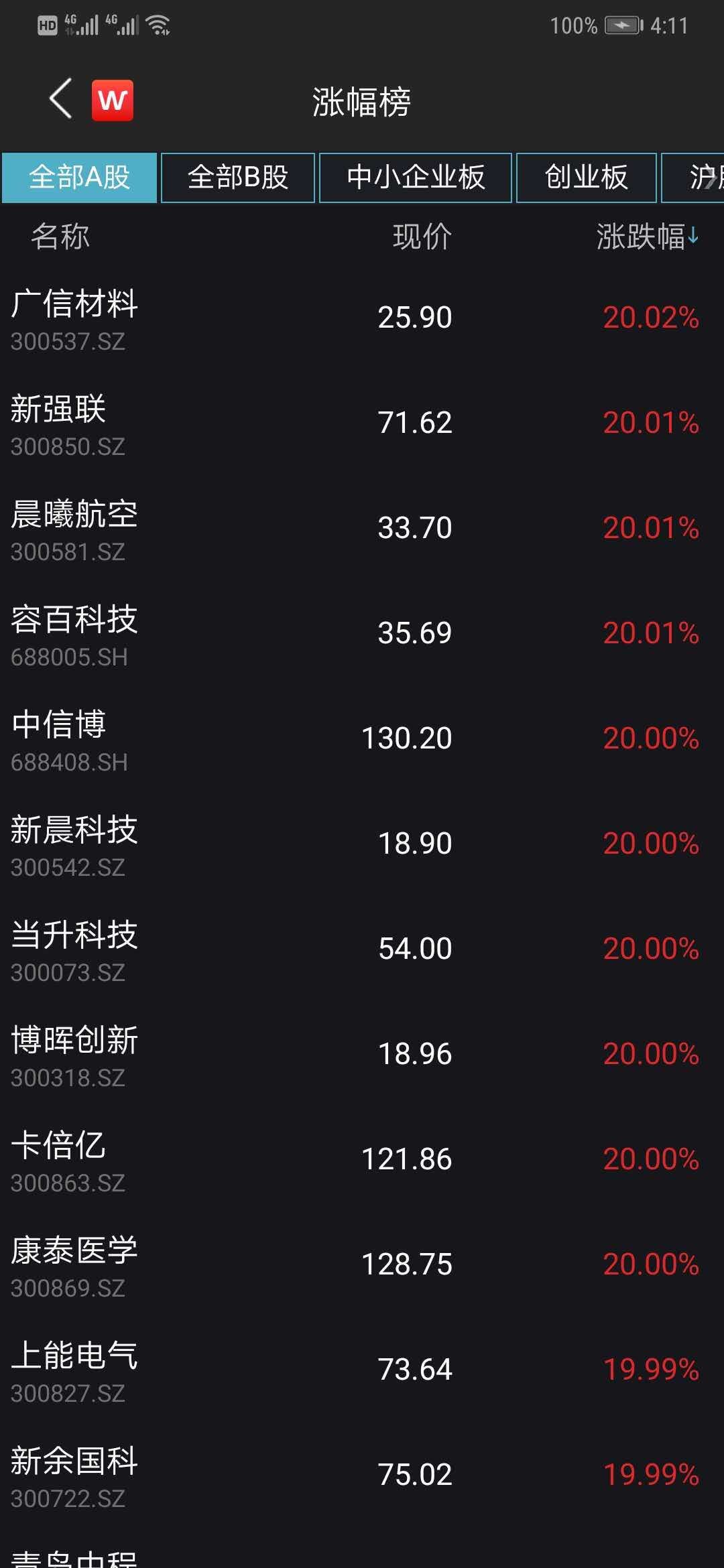
Task: Switch to the 全部B股 tab
Action: pos(238,178)
